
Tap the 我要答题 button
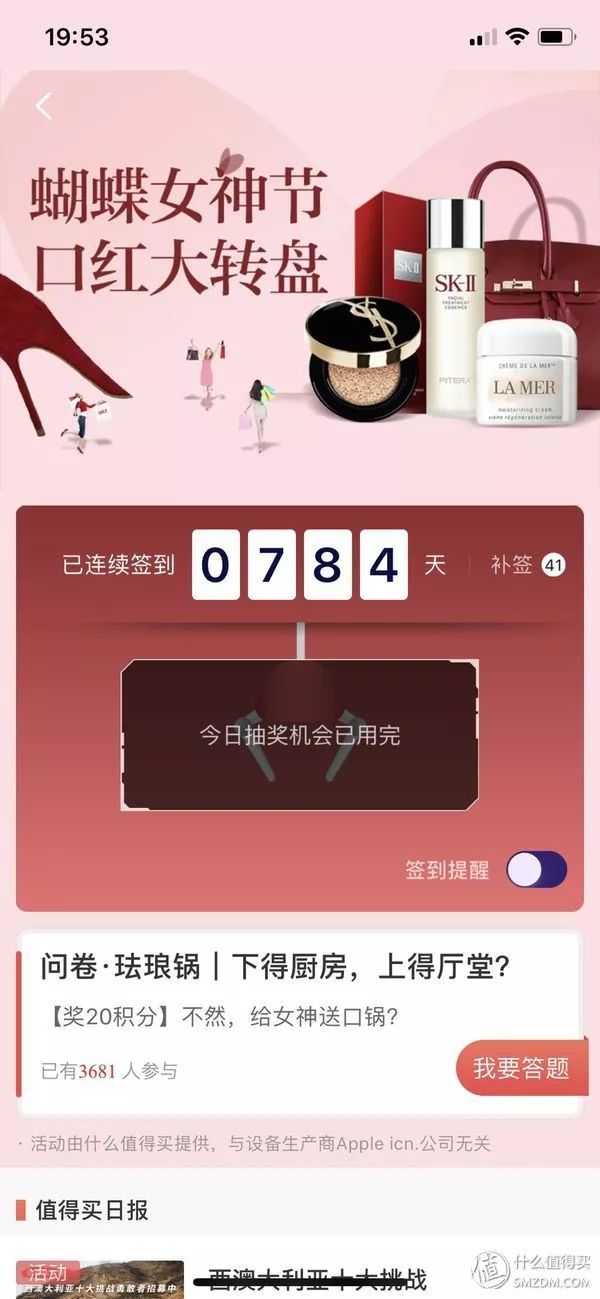521,1068
